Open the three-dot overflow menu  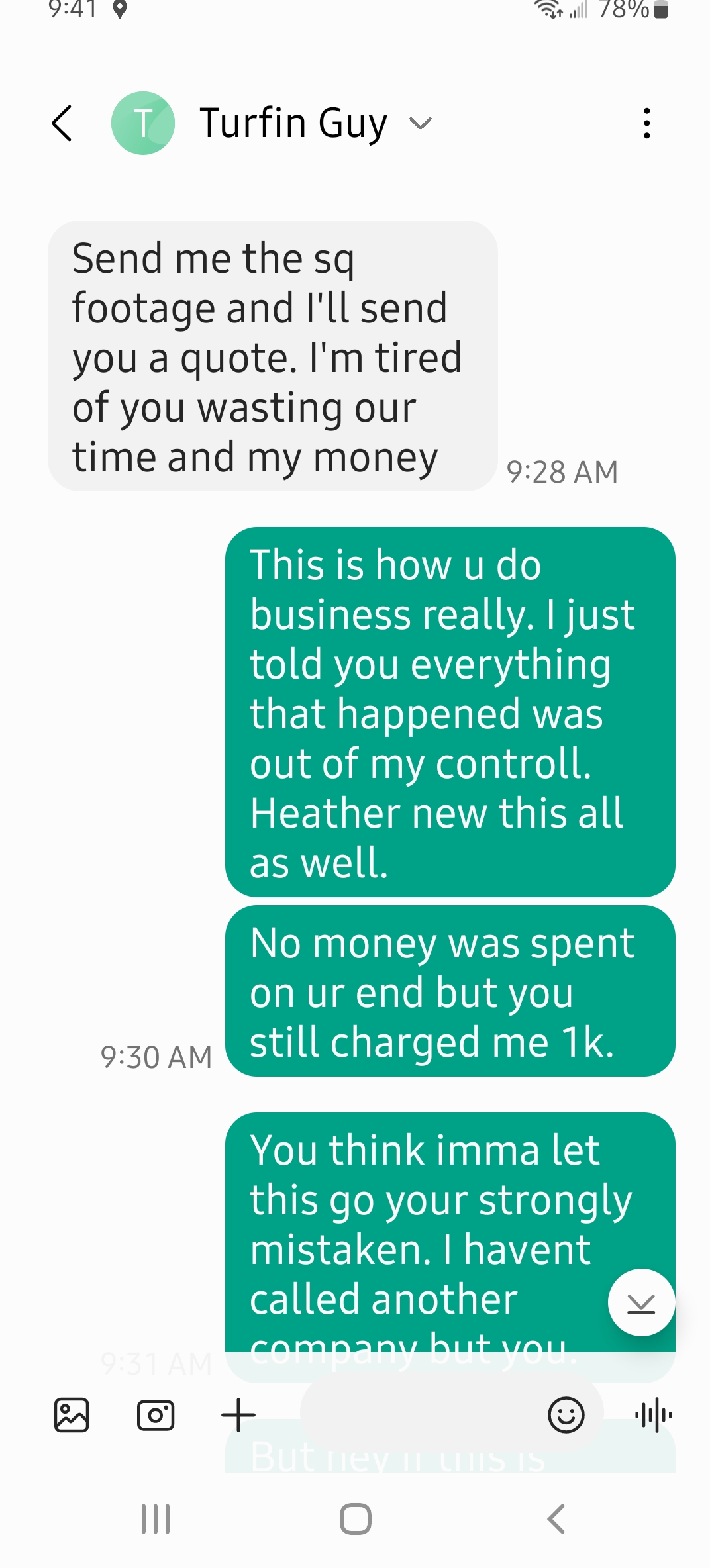point(646,123)
